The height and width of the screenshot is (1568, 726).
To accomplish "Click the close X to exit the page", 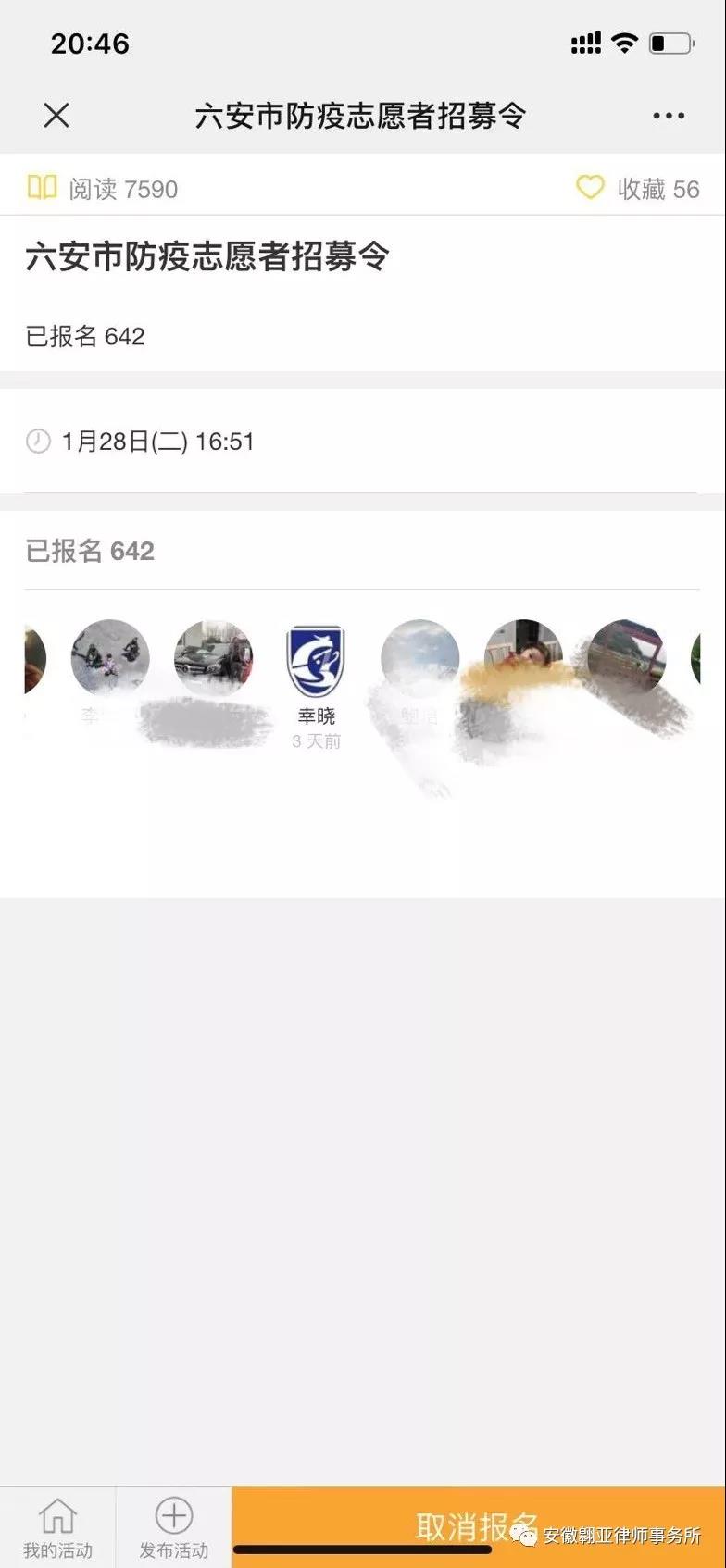I will 56,115.
